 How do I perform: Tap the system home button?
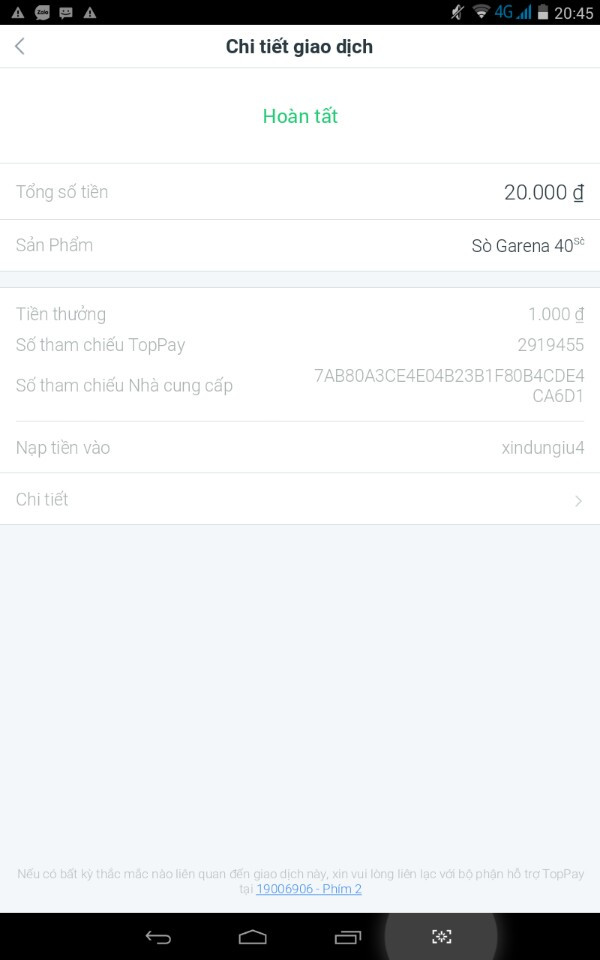[253, 937]
